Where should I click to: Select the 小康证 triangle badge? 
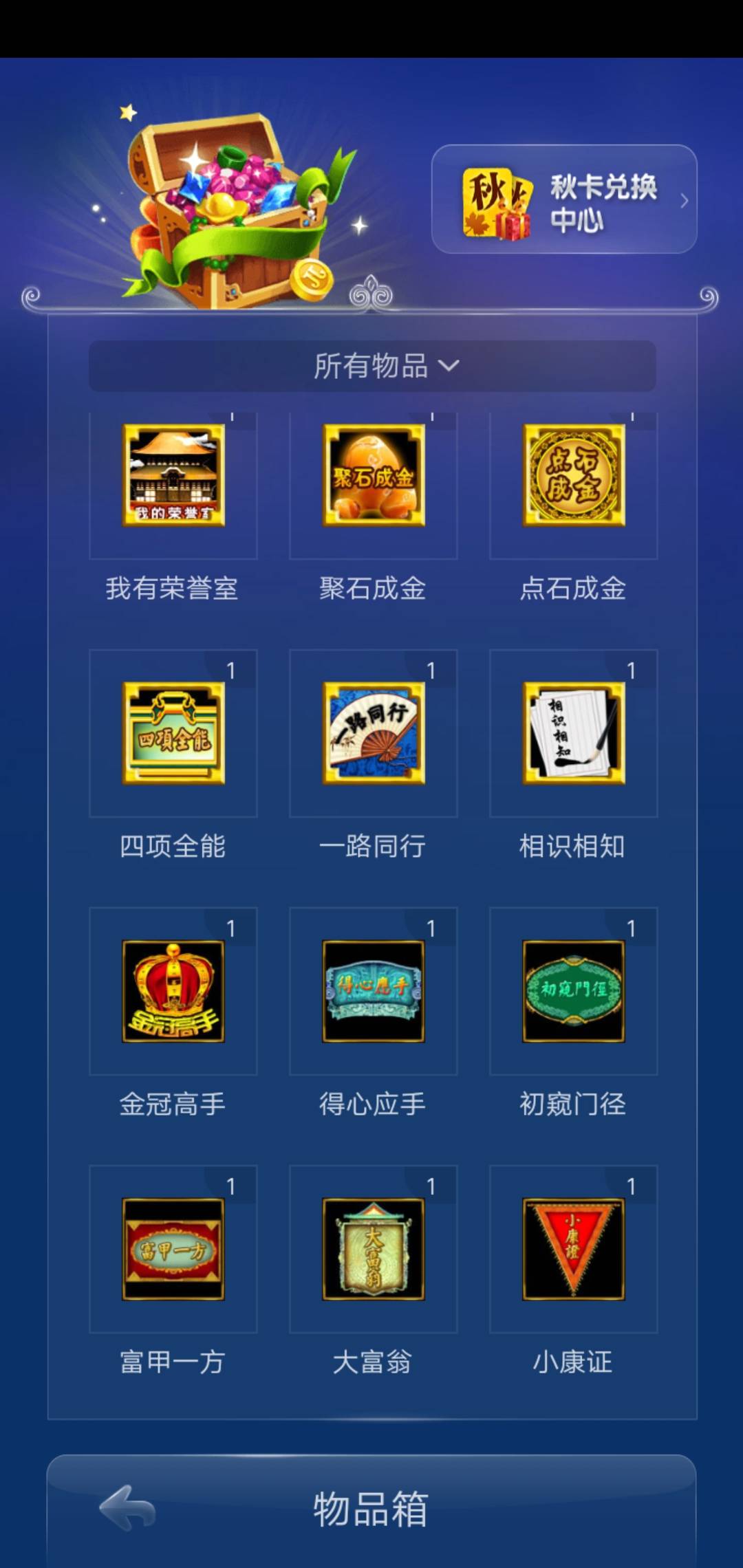click(573, 1249)
